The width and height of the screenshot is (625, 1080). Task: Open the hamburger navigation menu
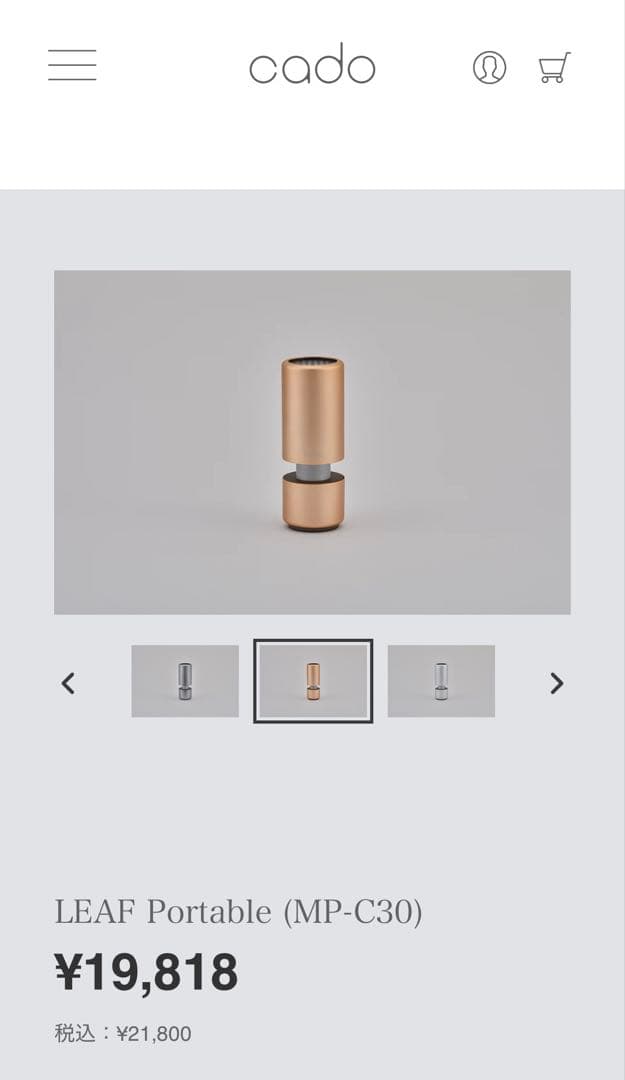click(72, 65)
